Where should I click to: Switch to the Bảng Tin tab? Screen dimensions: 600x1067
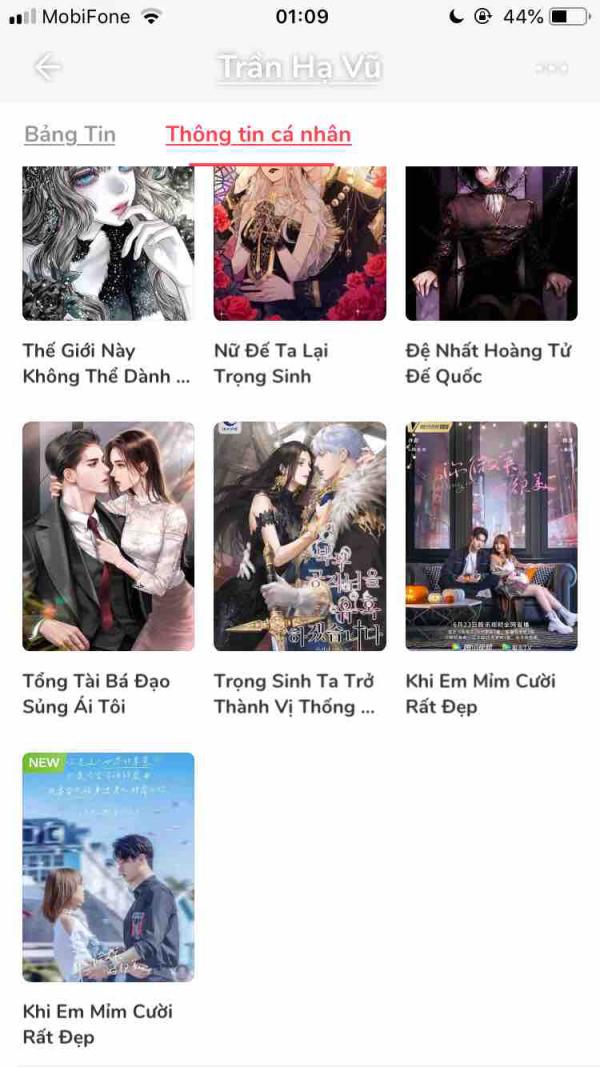(x=70, y=135)
